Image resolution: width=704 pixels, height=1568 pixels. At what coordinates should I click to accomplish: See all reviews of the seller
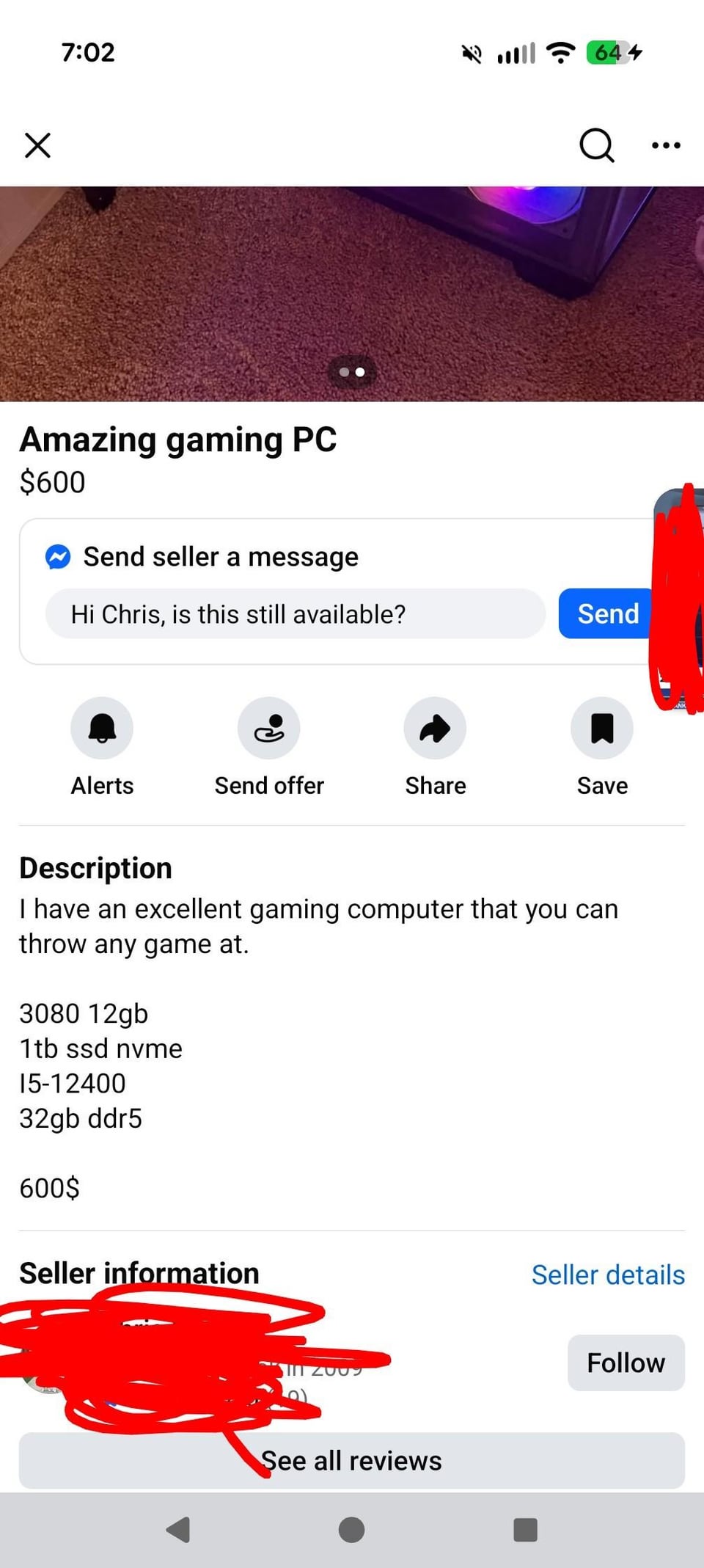[x=352, y=1461]
